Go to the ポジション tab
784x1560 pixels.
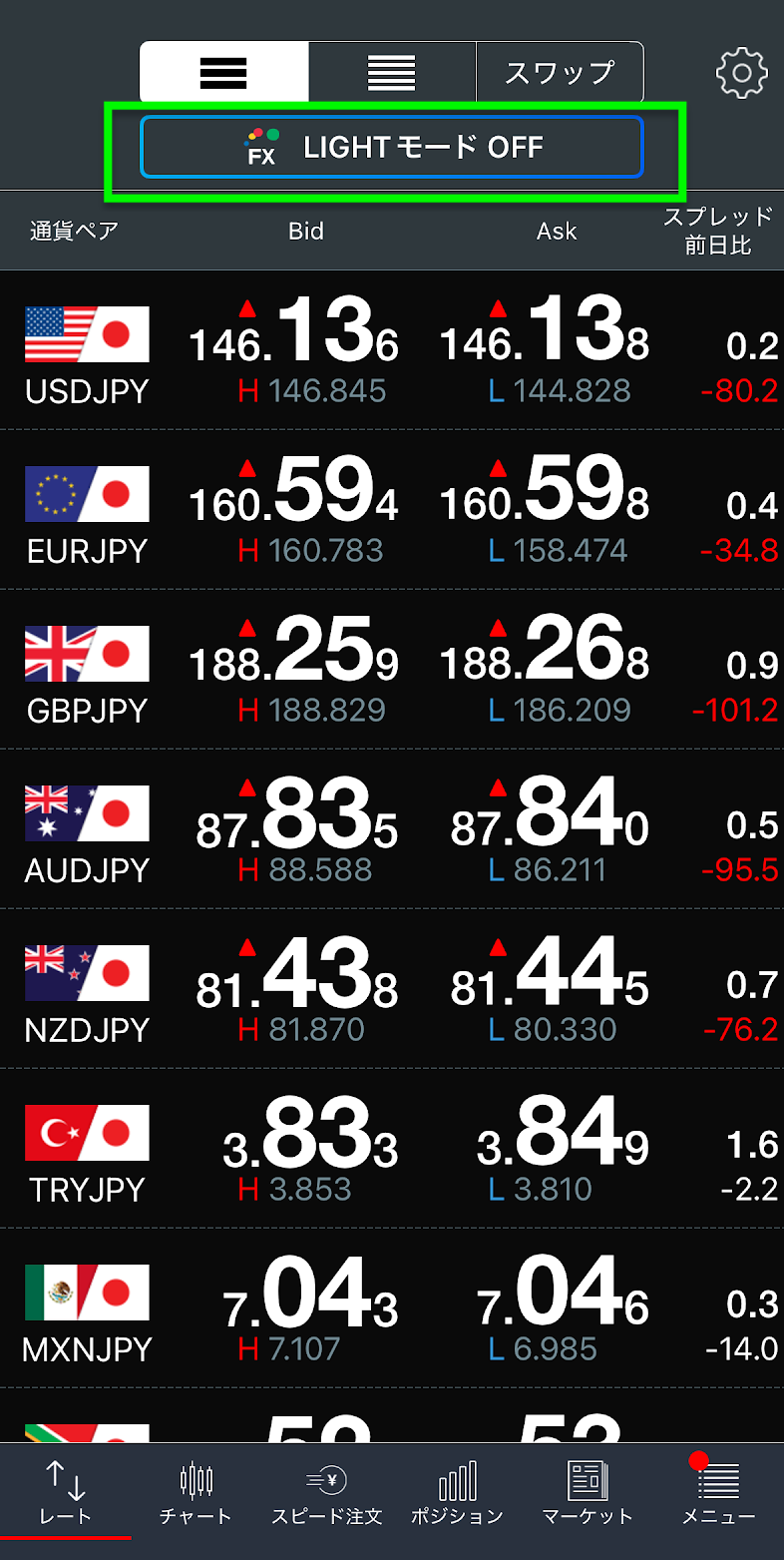pyautogui.click(x=458, y=1494)
